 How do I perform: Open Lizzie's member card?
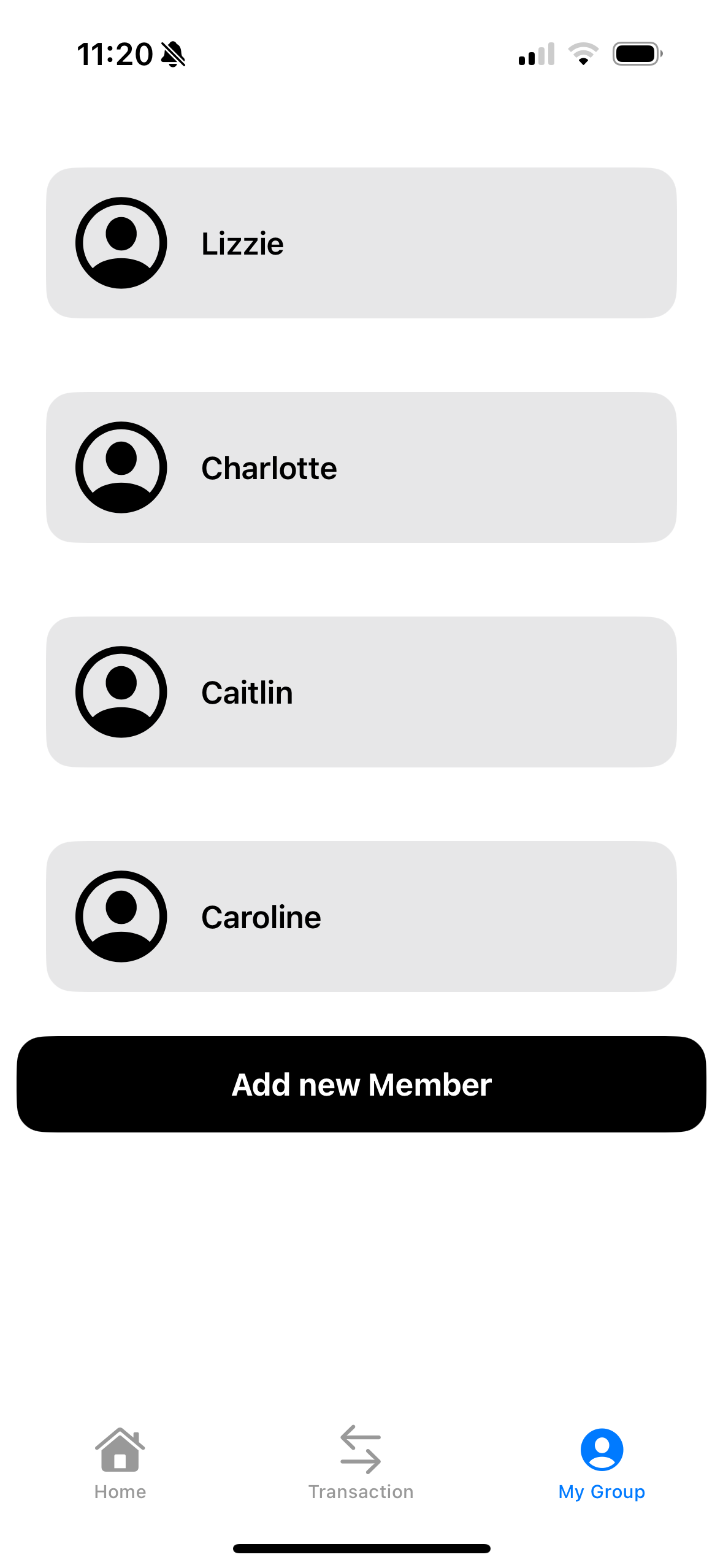coord(361,243)
